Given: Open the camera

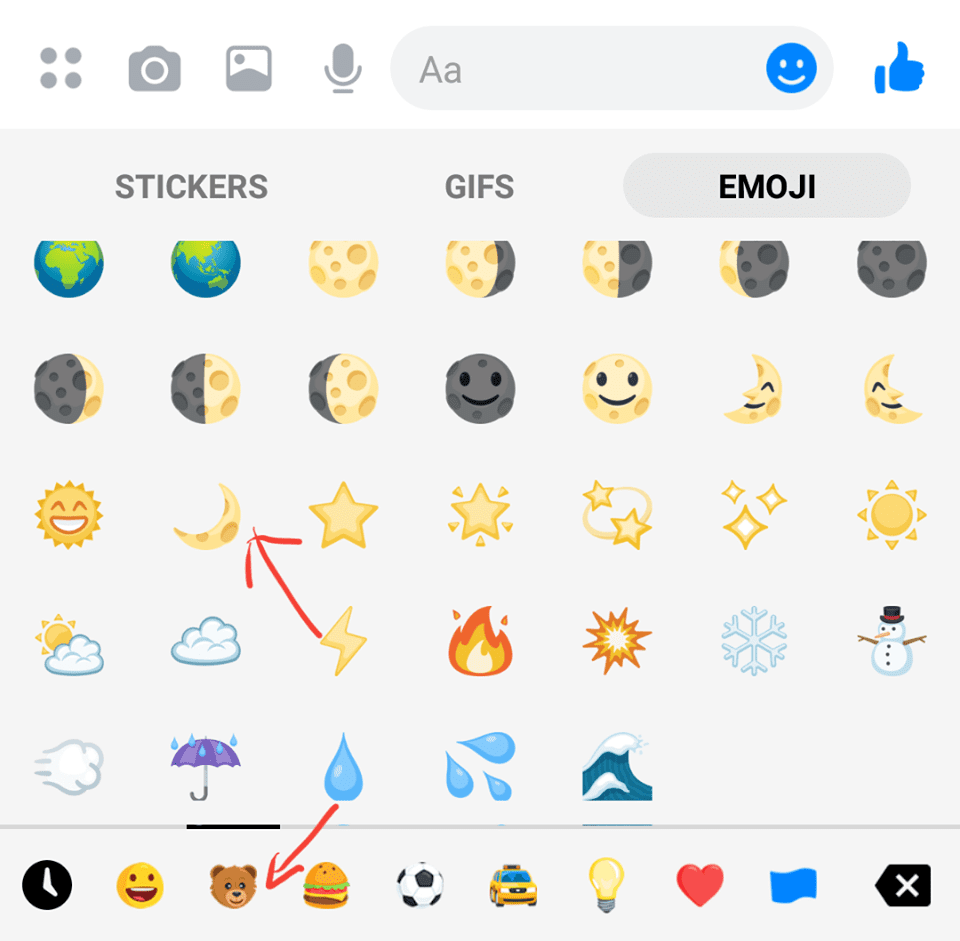Looking at the screenshot, I should pyautogui.click(x=155, y=69).
